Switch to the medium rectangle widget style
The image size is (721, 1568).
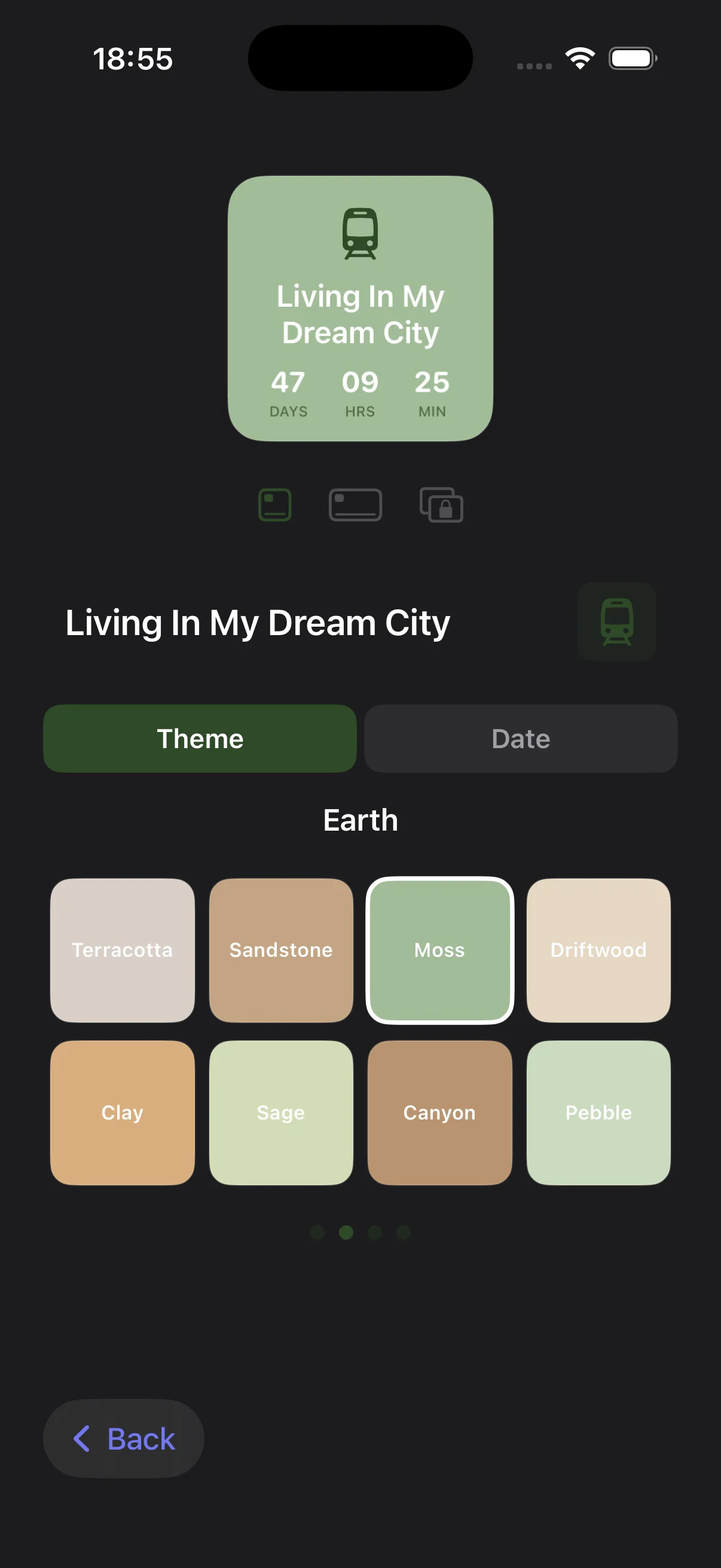click(355, 505)
